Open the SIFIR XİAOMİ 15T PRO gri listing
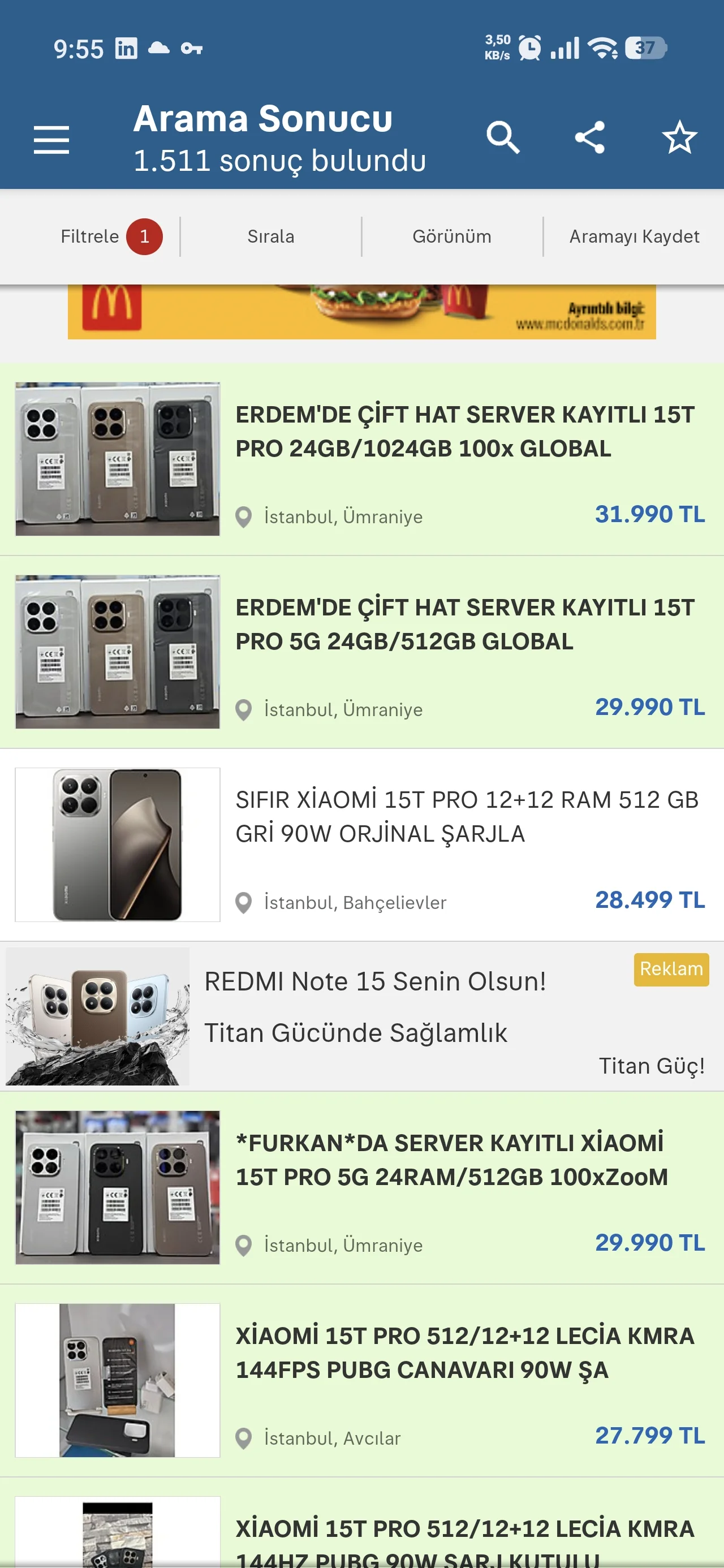 click(x=467, y=817)
